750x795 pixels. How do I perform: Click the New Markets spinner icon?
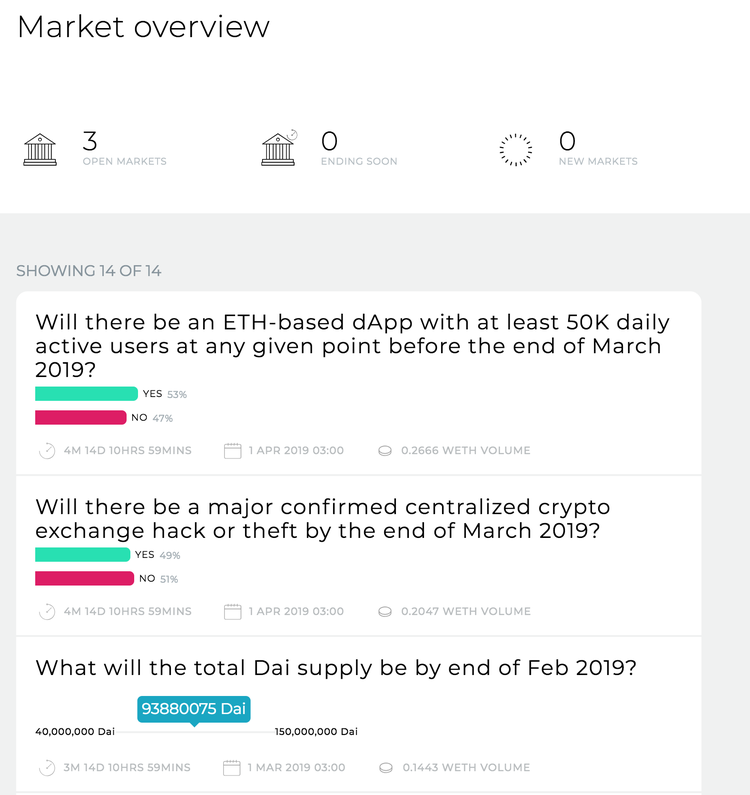click(x=516, y=148)
